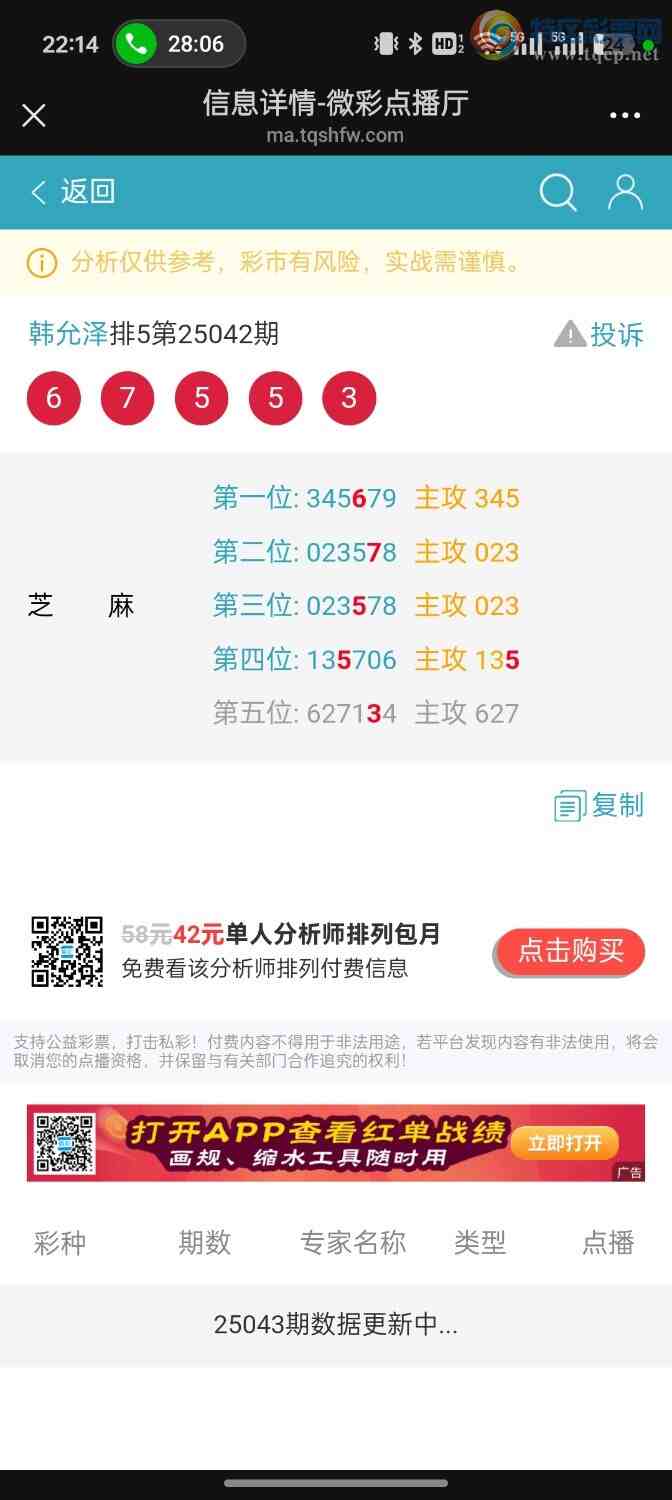Tap 点击购买 to buy the monthly package
Screen dimensions: 672x1500
coord(570,951)
